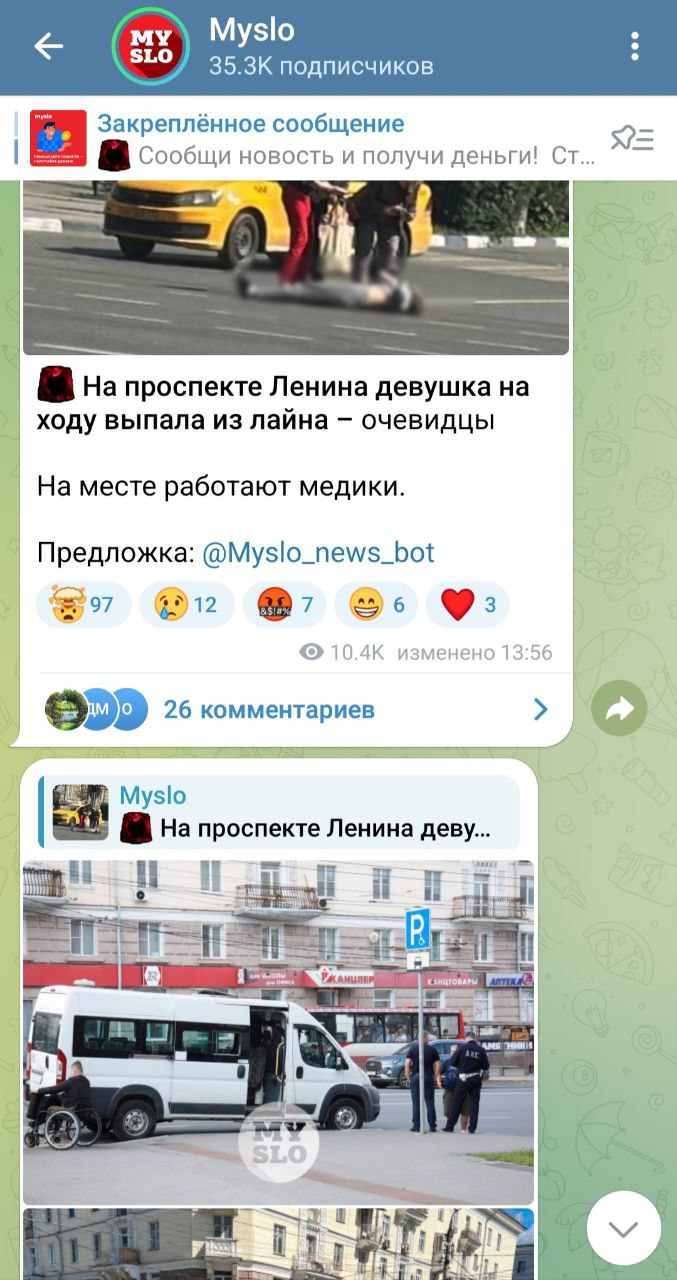The image size is (677, 1280).
Task: Open the photo of the white minibus
Action: (x=278, y=1033)
